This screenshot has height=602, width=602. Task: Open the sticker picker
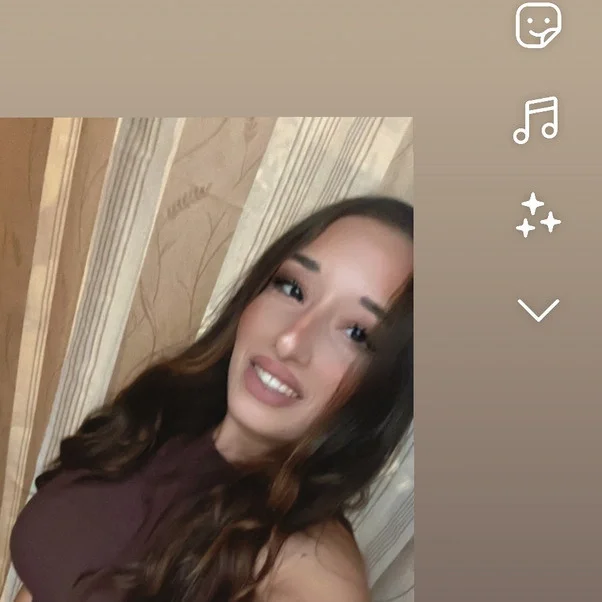pyautogui.click(x=537, y=25)
